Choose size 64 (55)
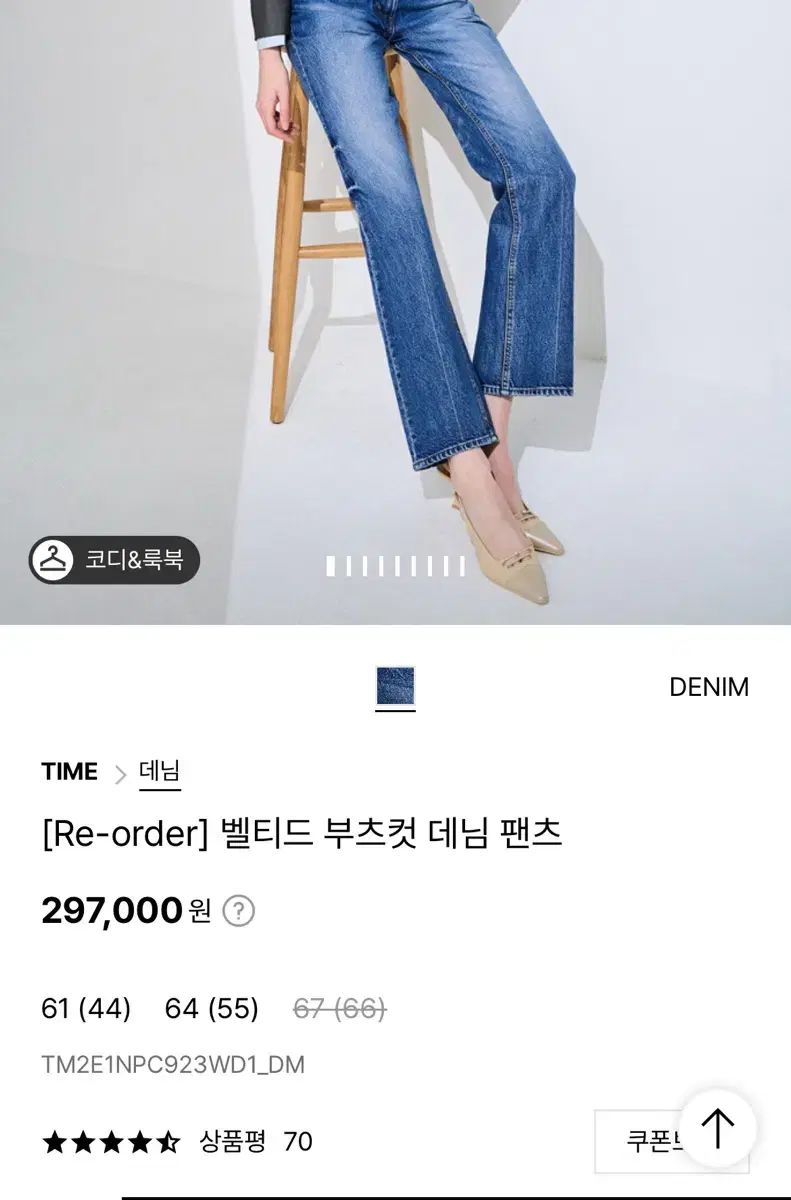Screen dimensions: 791x1200 pos(212,1009)
